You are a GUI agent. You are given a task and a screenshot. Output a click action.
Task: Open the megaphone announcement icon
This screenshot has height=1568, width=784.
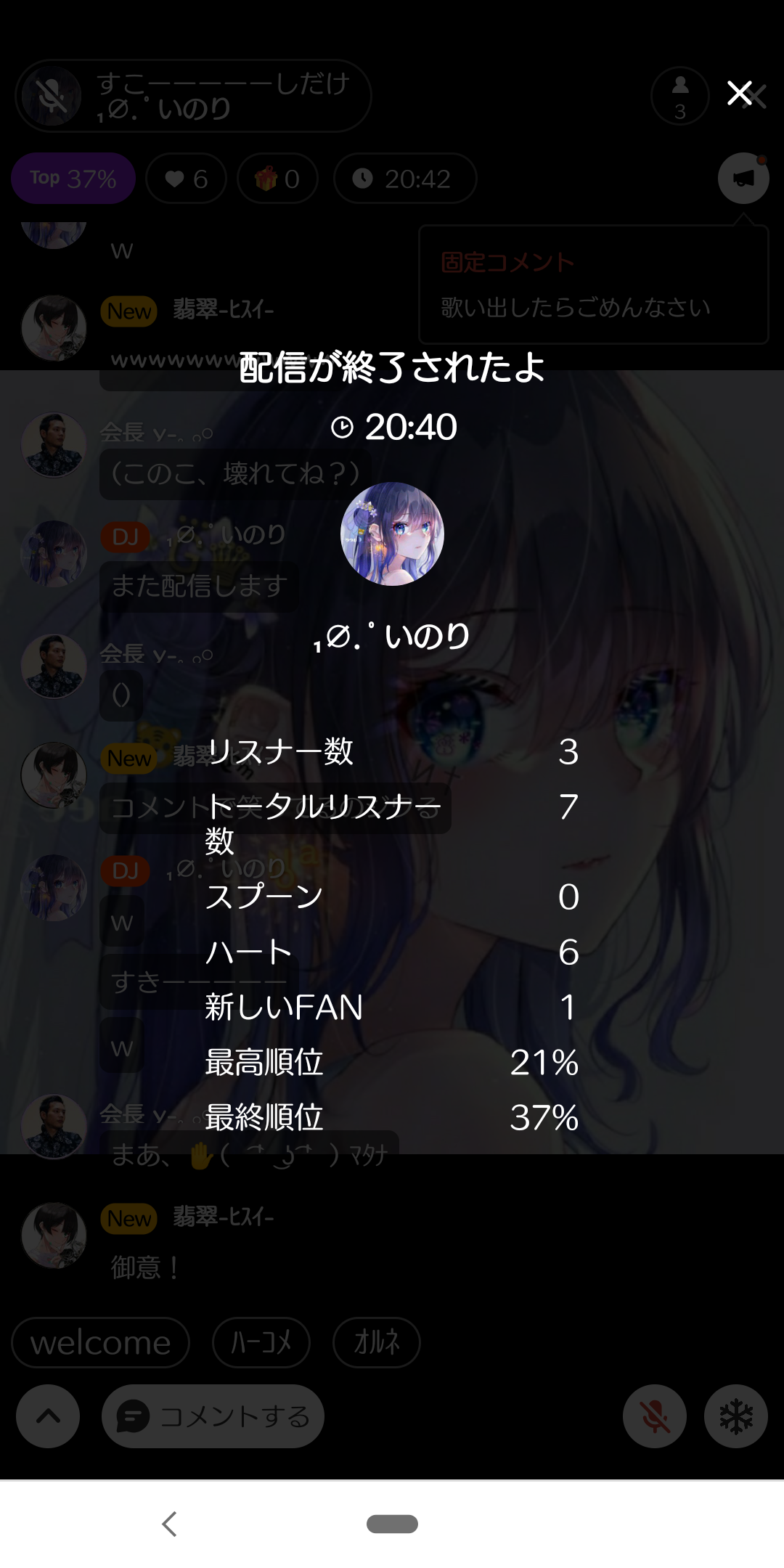point(743,179)
